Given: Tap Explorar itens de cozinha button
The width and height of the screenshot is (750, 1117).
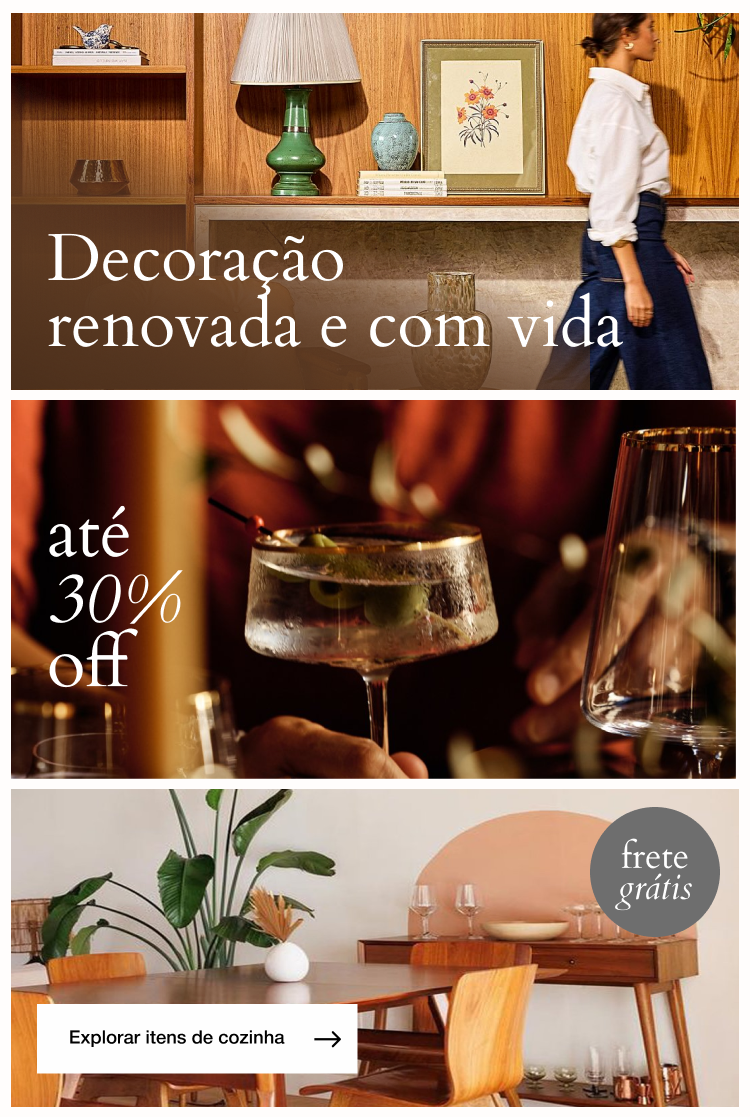Looking at the screenshot, I should pyautogui.click(x=197, y=1038).
